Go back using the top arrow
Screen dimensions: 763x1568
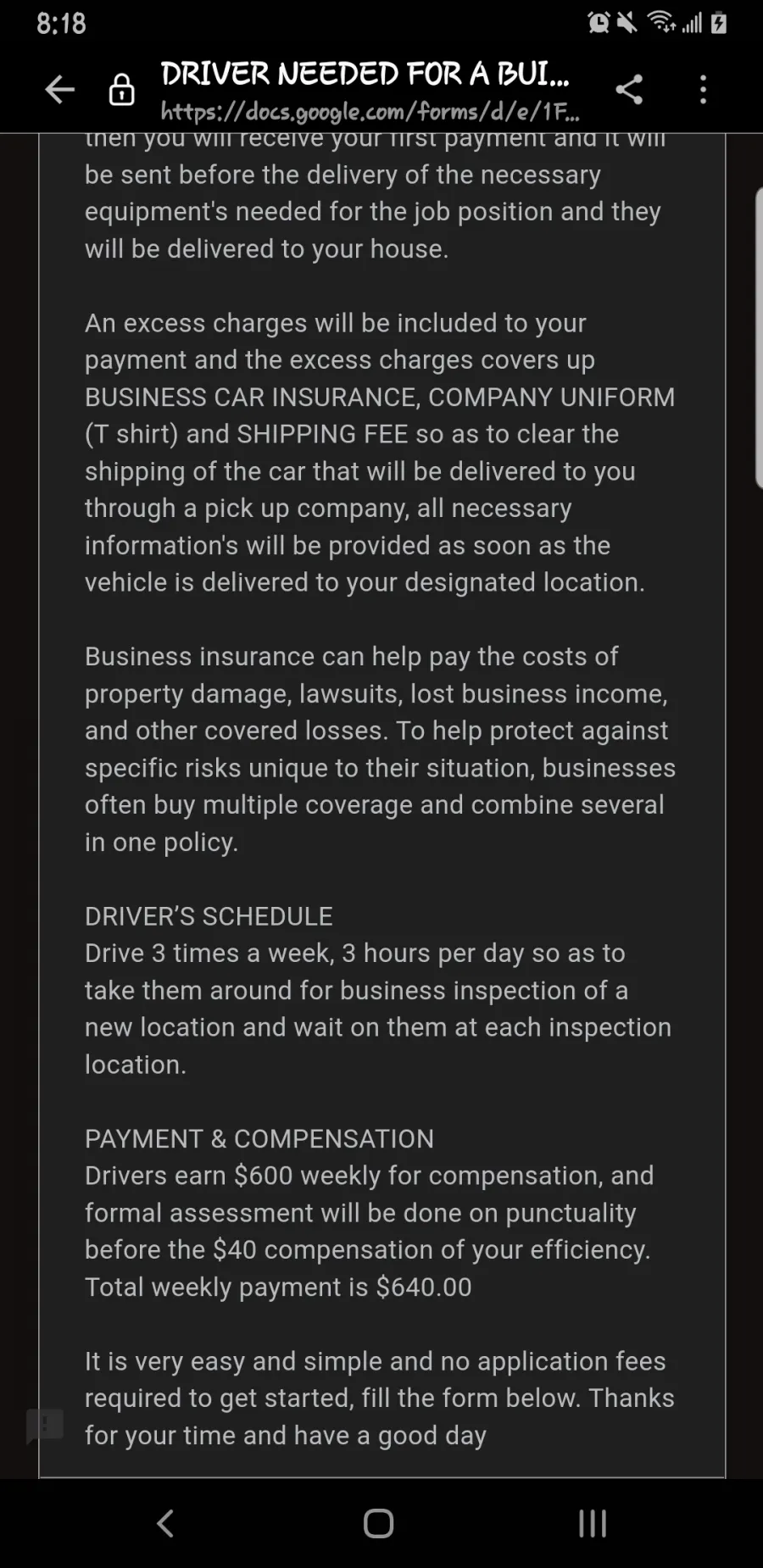click(59, 89)
